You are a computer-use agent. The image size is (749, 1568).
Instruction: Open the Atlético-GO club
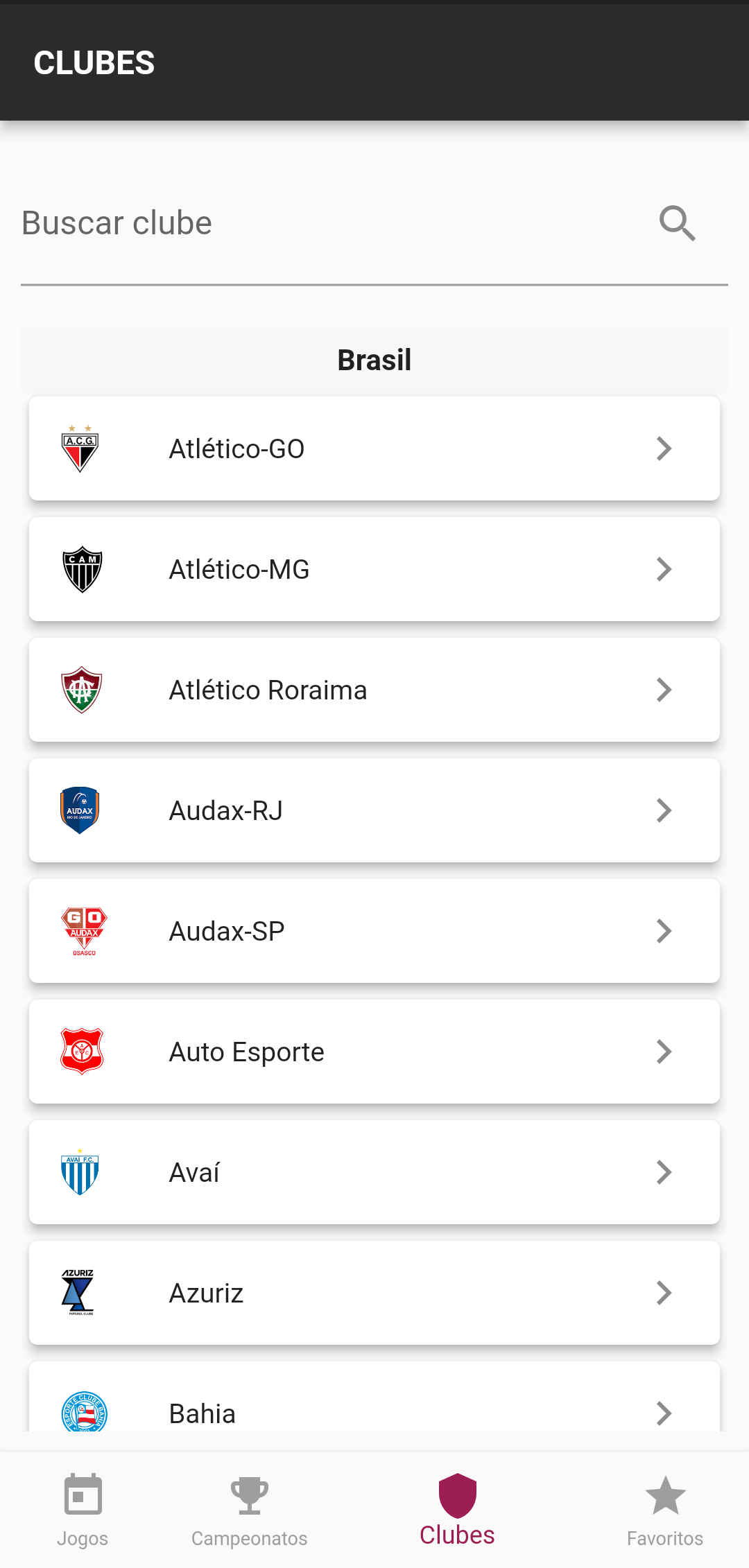pos(374,448)
